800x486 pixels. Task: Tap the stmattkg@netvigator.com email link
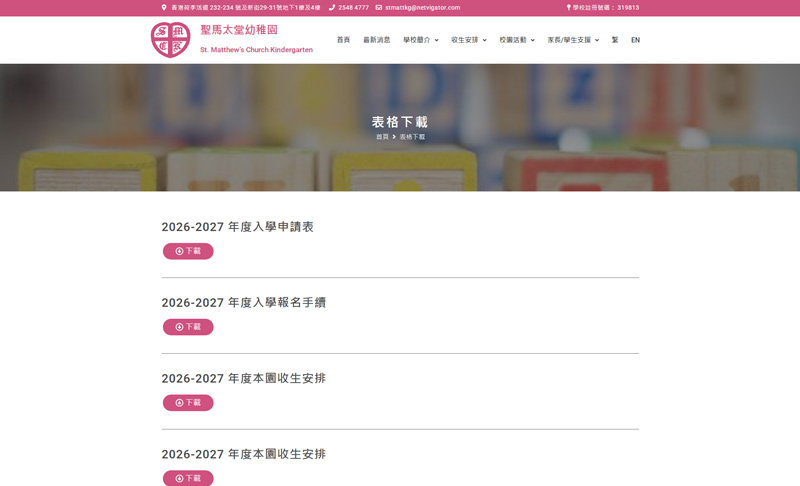point(422,7)
